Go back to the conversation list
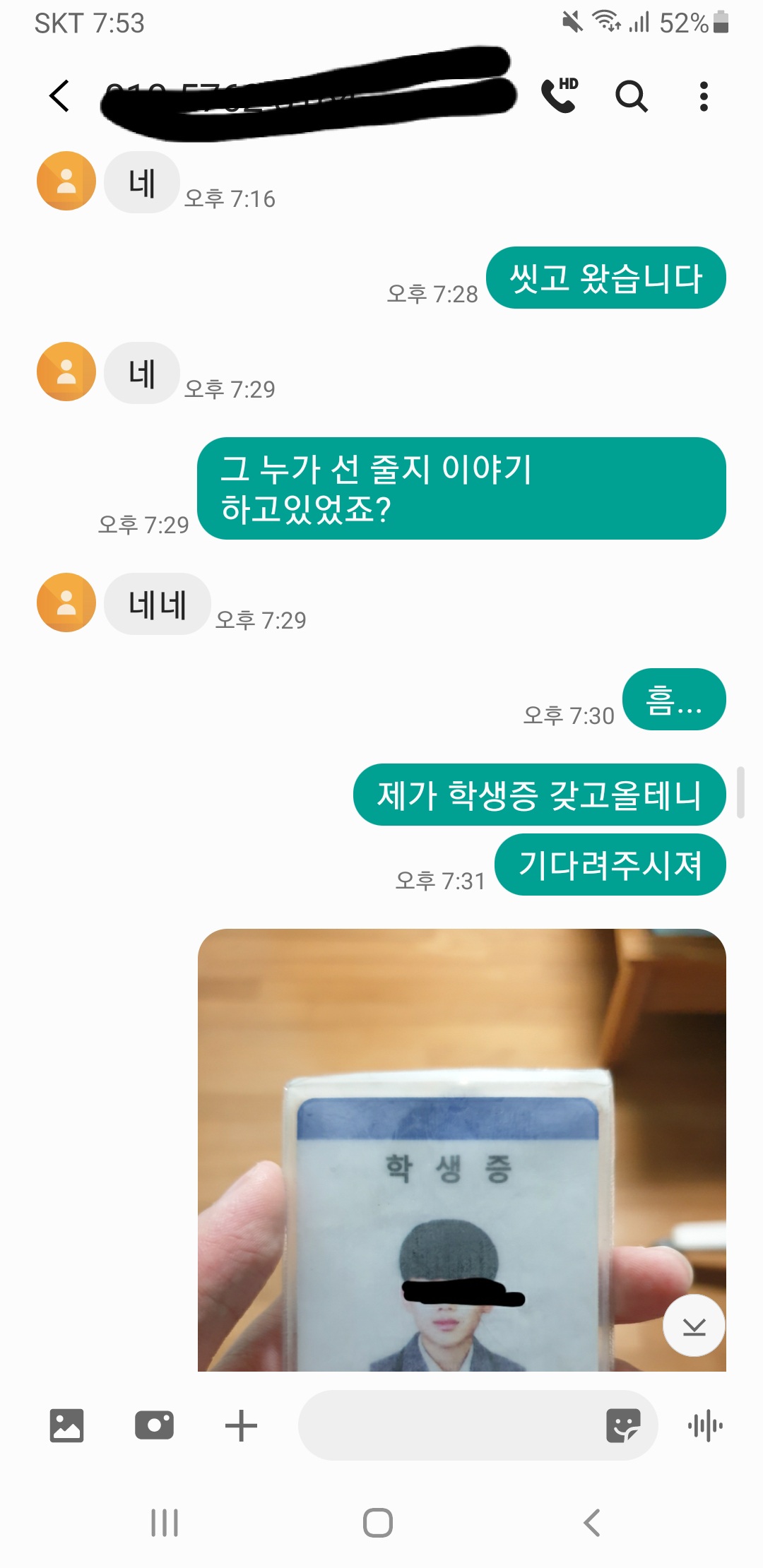763x1568 pixels. pos(59,96)
